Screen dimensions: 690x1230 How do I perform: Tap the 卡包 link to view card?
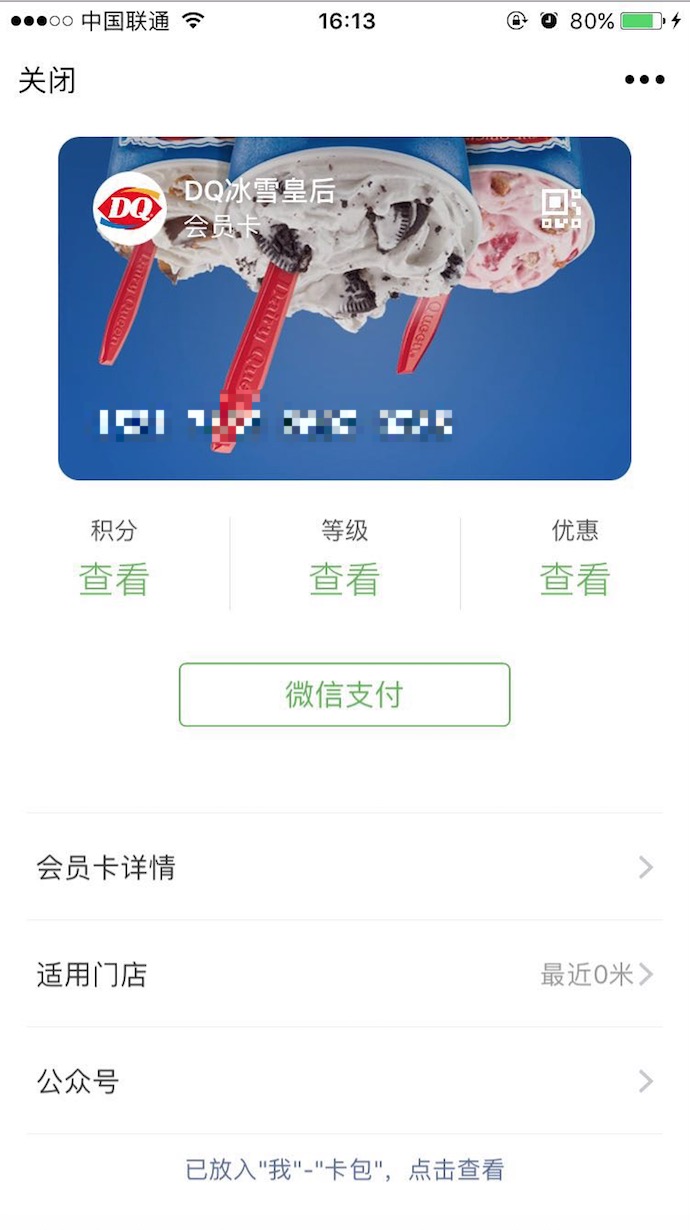pyautogui.click(x=344, y=1169)
